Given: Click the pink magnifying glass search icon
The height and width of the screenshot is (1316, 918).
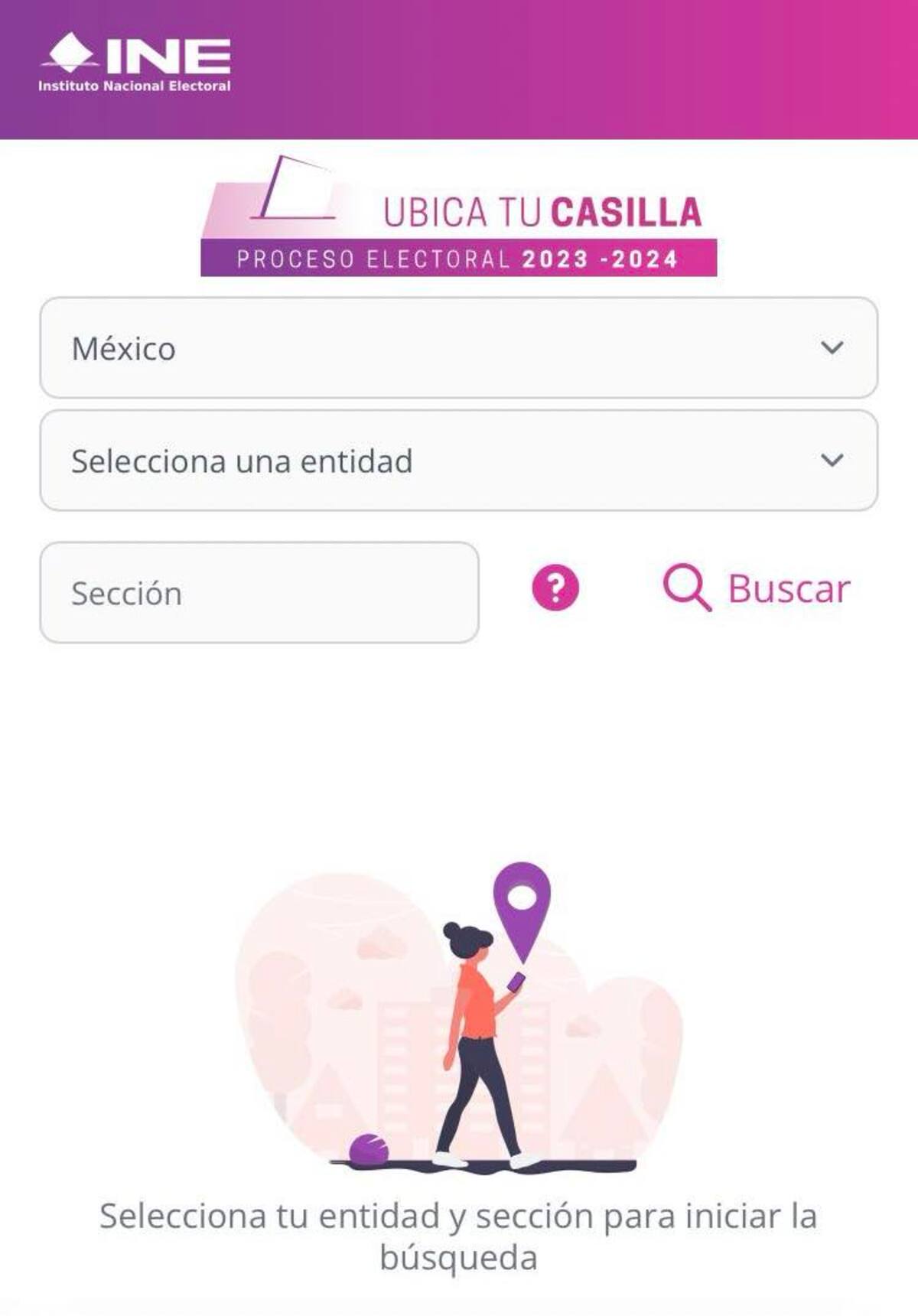Looking at the screenshot, I should pos(687,588).
